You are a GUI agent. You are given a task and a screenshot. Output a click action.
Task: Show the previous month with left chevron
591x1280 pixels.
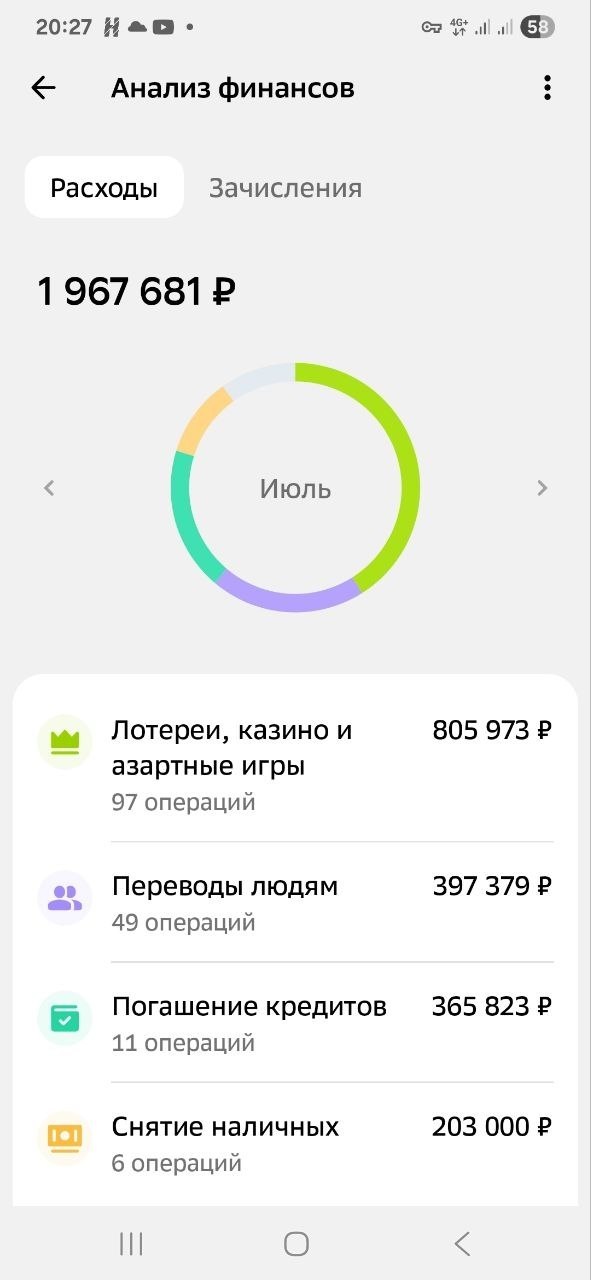point(49,488)
